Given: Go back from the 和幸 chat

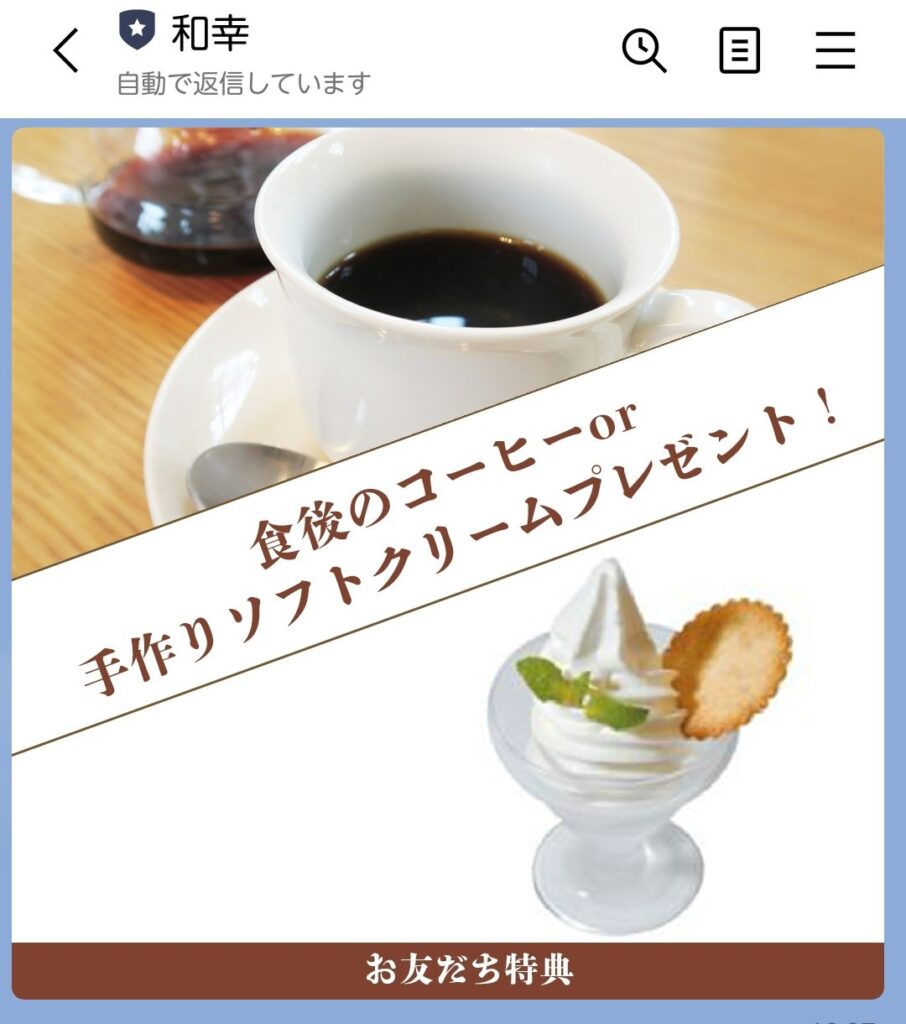Looking at the screenshot, I should click(x=66, y=50).
